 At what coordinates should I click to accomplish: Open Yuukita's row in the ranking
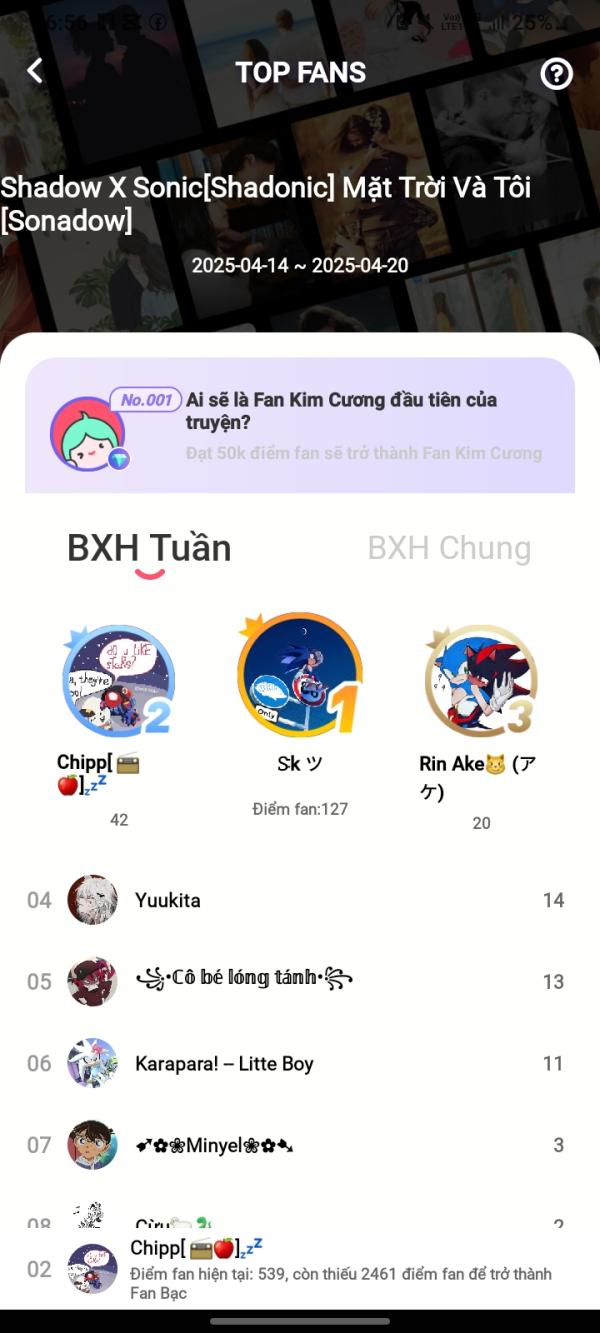[300, 900]
